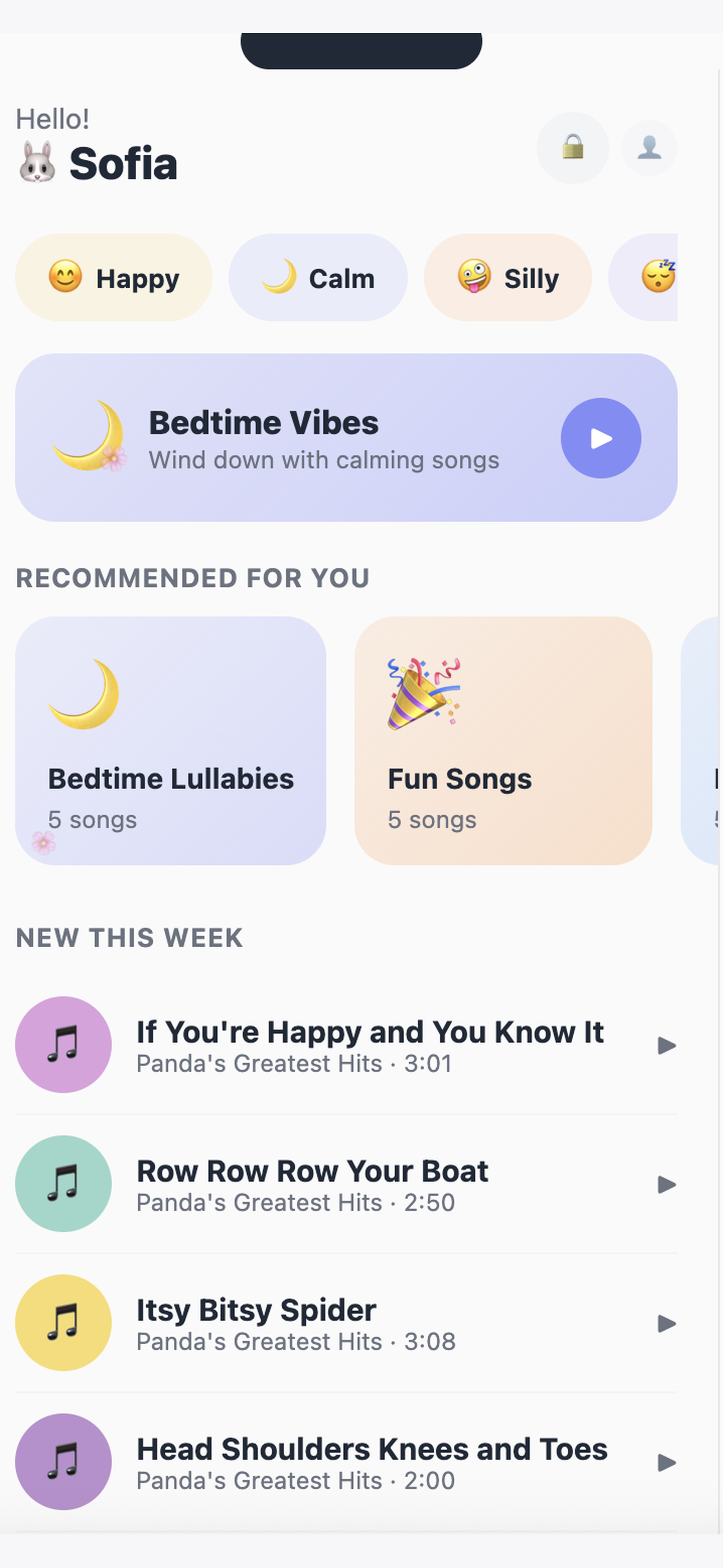
Task: Select the Happy mood chip
Action: tap(114, 278)
